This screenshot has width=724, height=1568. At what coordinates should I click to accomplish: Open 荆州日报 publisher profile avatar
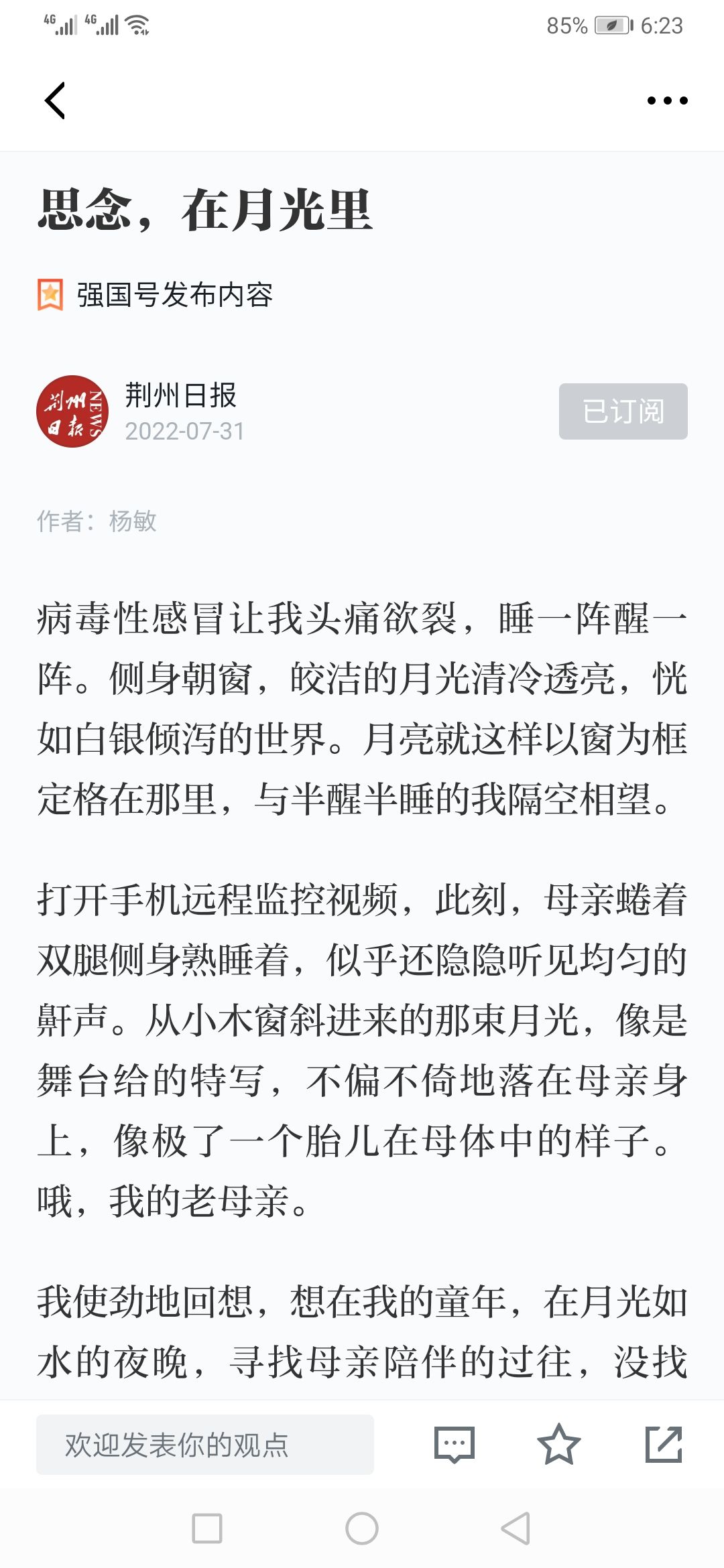[x=72, y=411]
